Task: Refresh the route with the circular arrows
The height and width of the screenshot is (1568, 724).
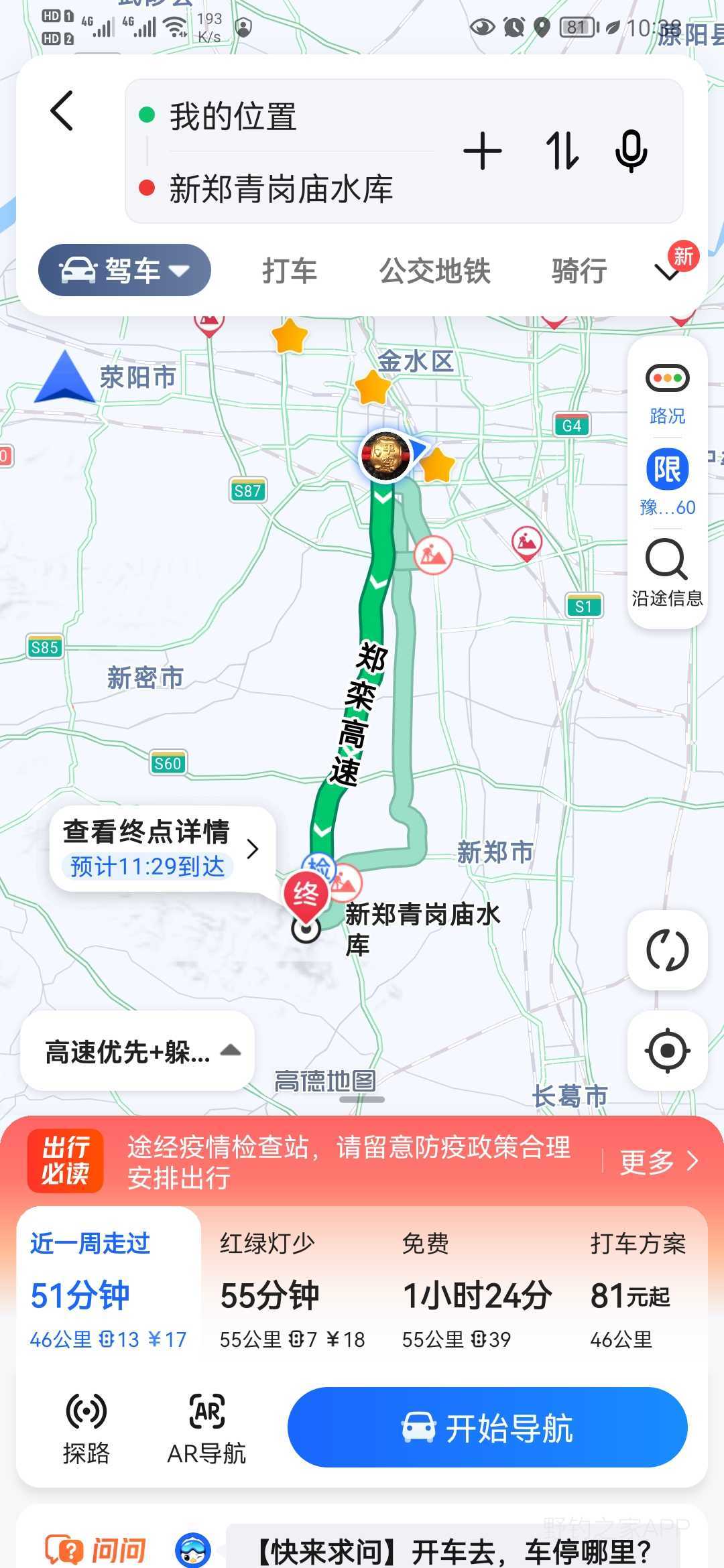Action: click(667, 950)
